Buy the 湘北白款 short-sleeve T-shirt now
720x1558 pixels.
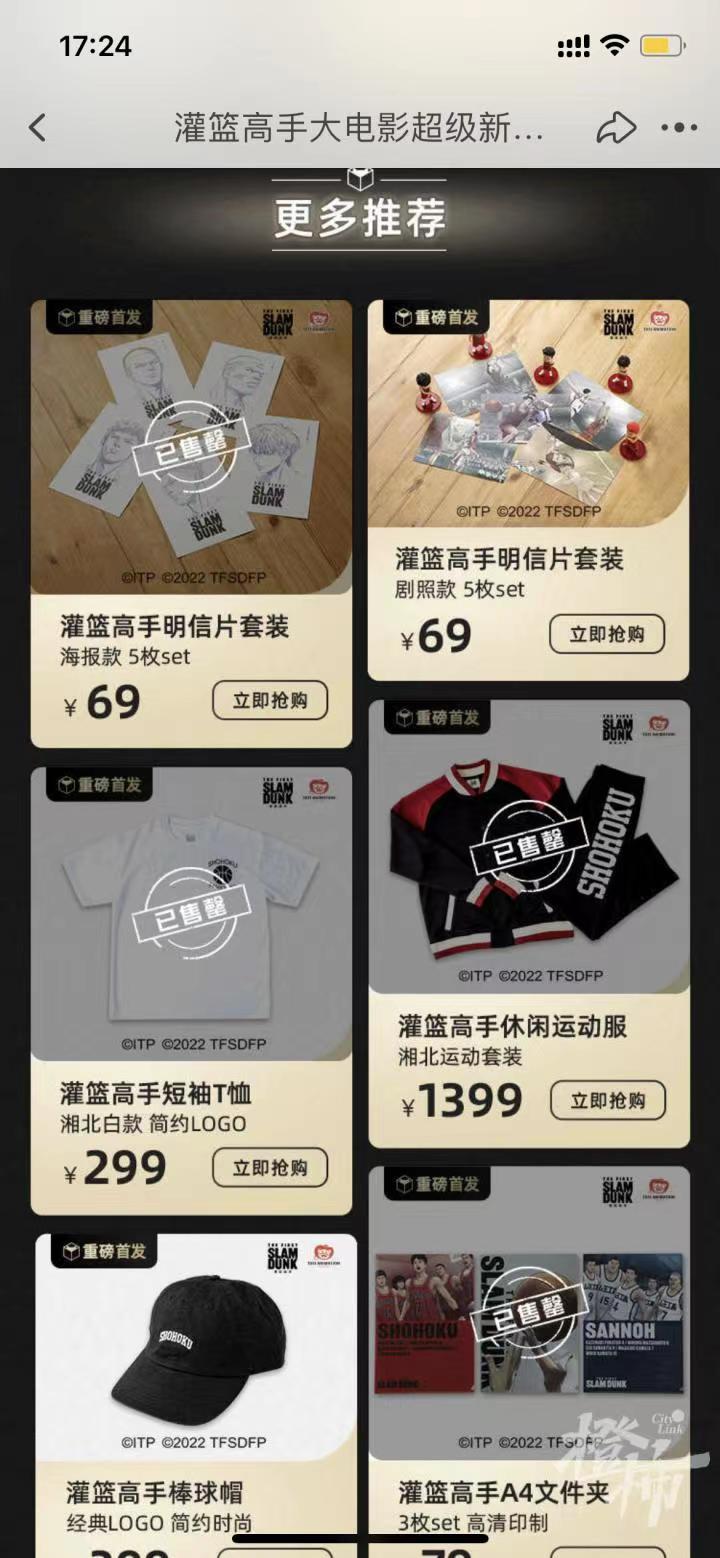coord(270,1168)
